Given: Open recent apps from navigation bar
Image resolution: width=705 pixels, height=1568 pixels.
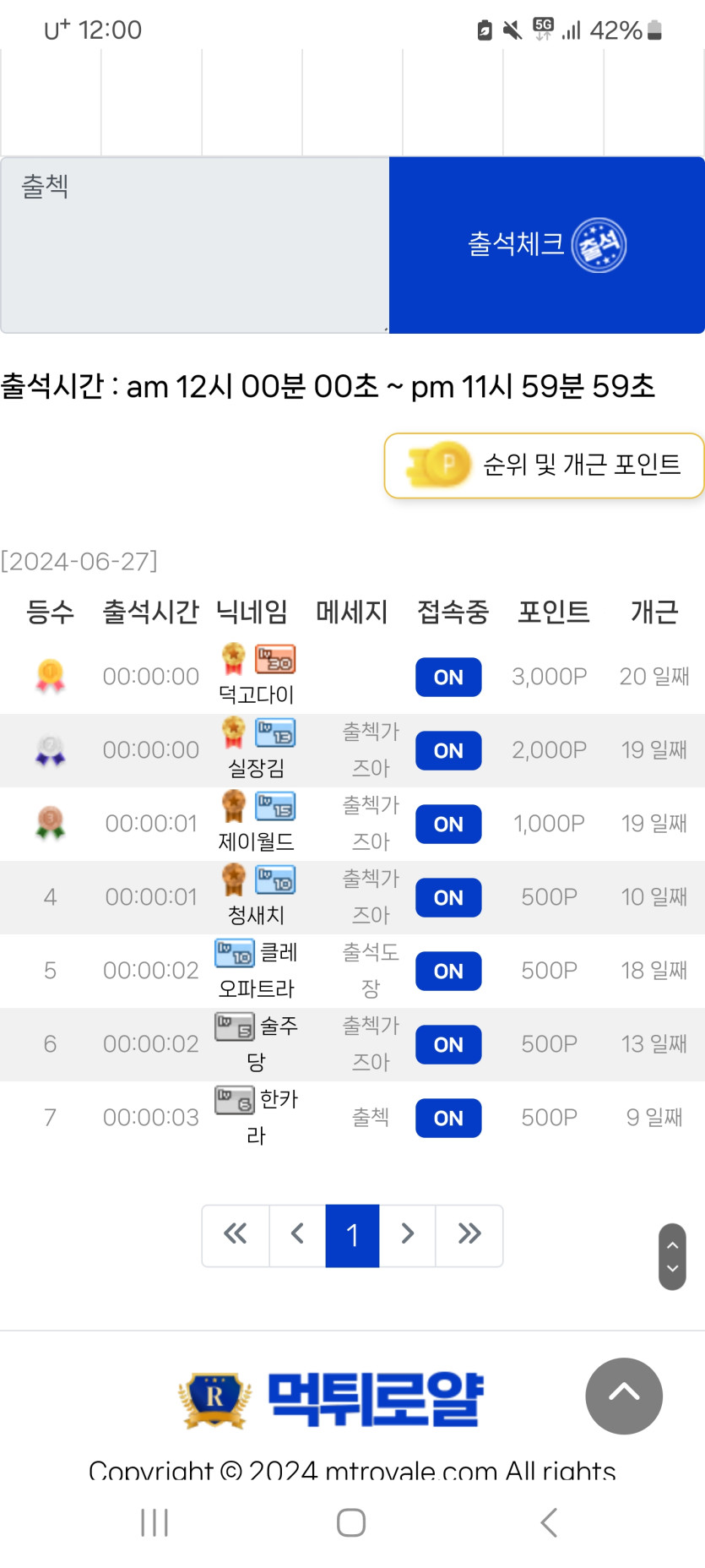Looking at the screenshot, I should [x=155, y=1522].
